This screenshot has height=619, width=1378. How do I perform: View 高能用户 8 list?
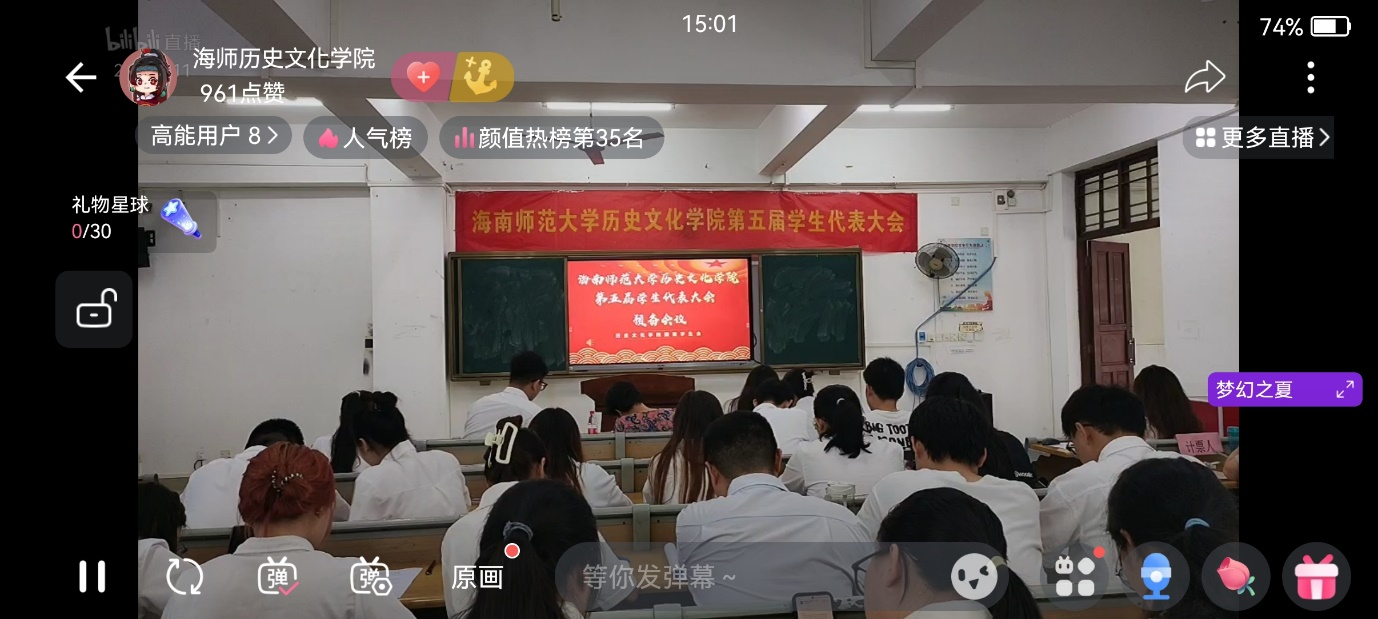click(x=214, y=136)
